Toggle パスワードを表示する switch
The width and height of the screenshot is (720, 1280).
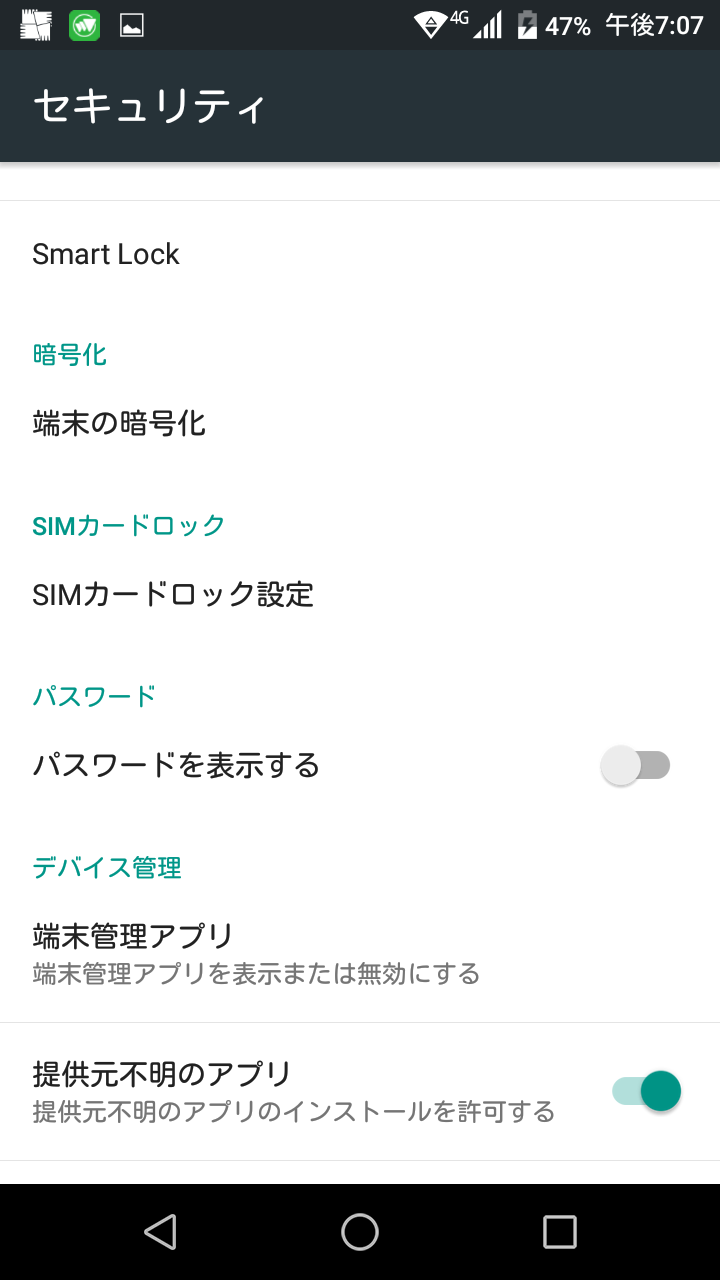[636, 766]
